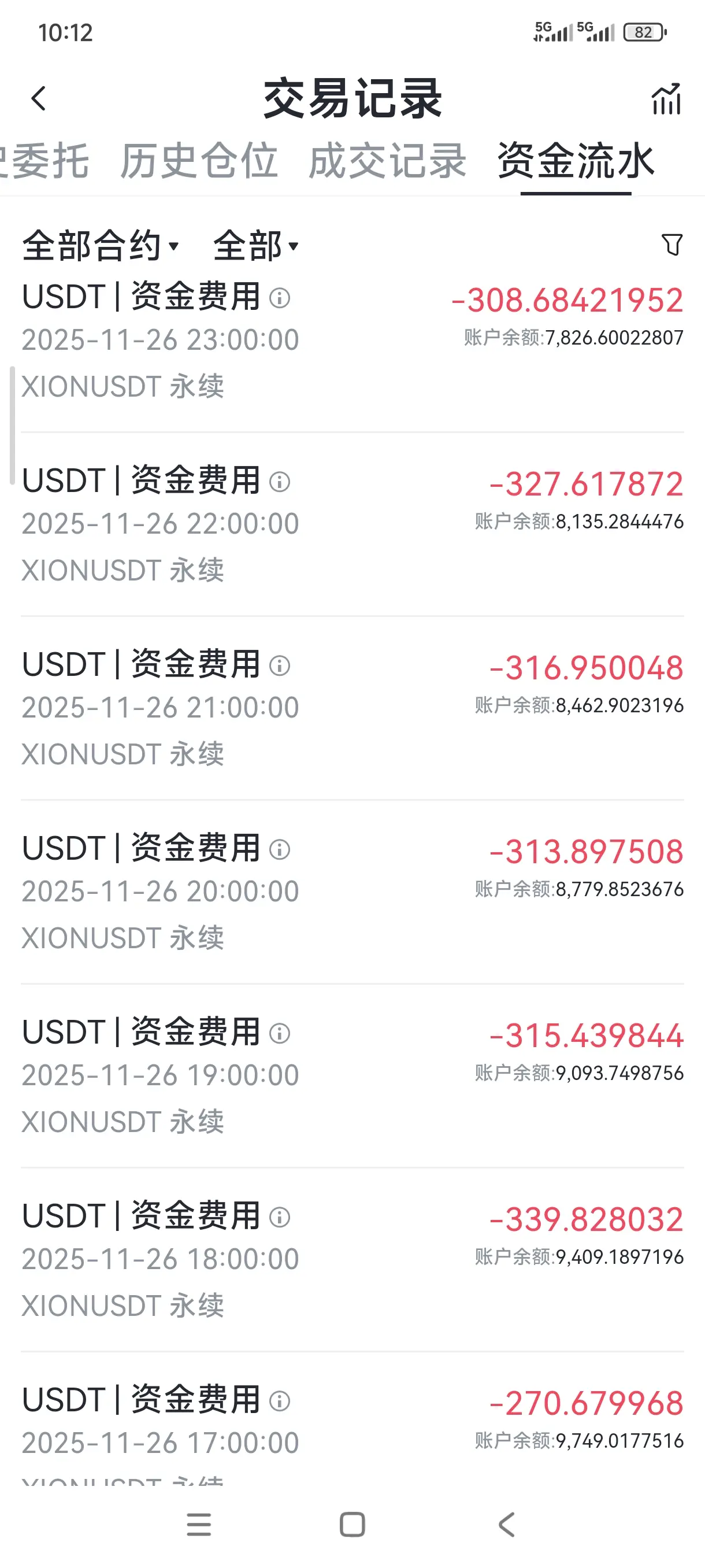Switch to the 成交记录 tab
Screen dimensions: 705x1568
pyautogui.click(x=388, y=161)
